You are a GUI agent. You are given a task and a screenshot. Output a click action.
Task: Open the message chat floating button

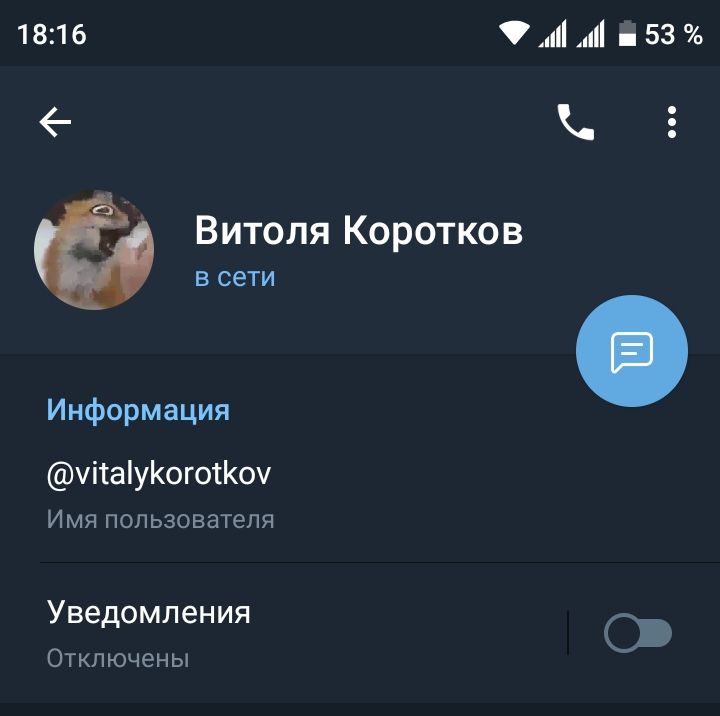[x=632, y=351]
